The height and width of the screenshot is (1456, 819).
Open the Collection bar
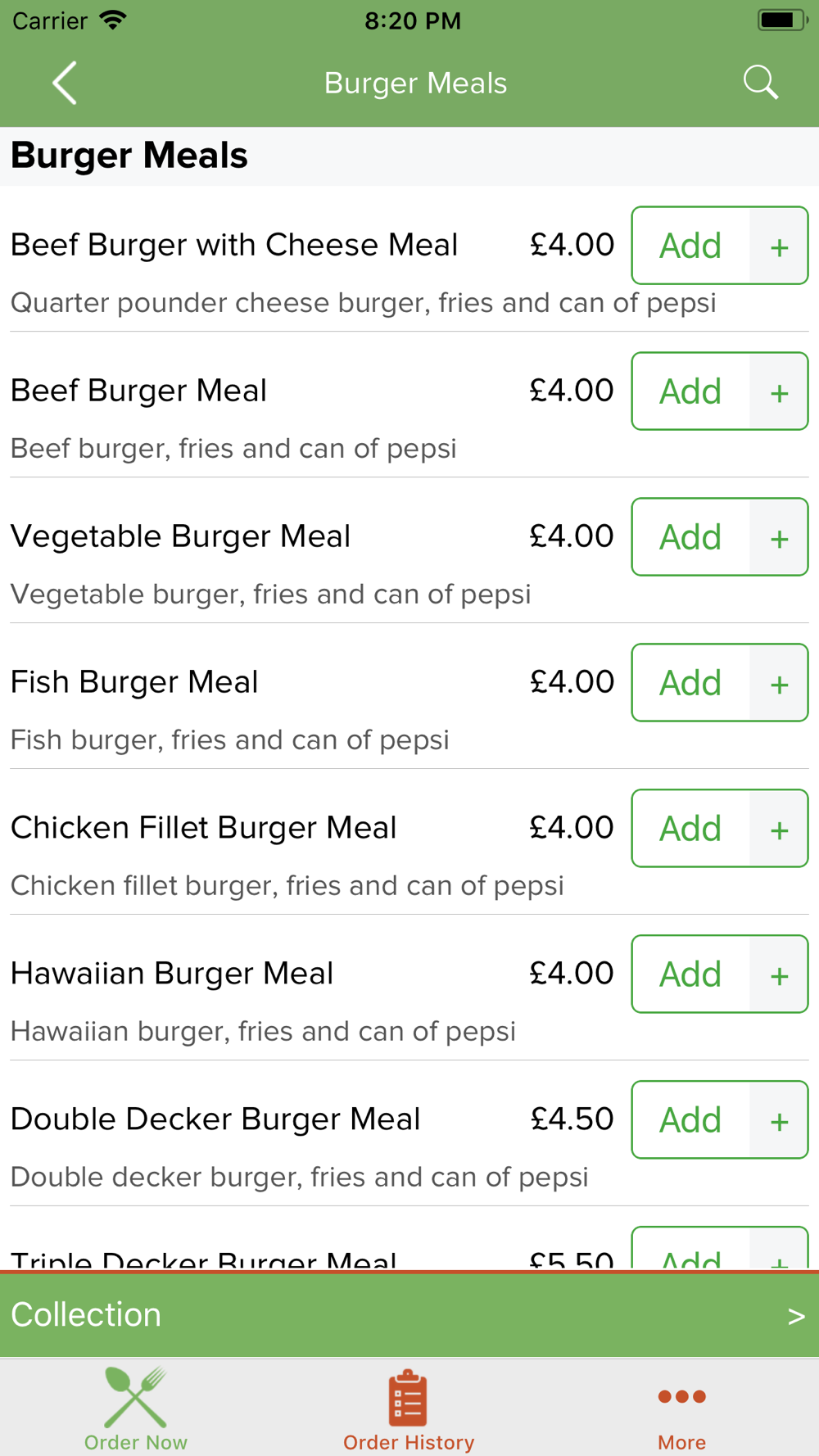(409, 1315)
